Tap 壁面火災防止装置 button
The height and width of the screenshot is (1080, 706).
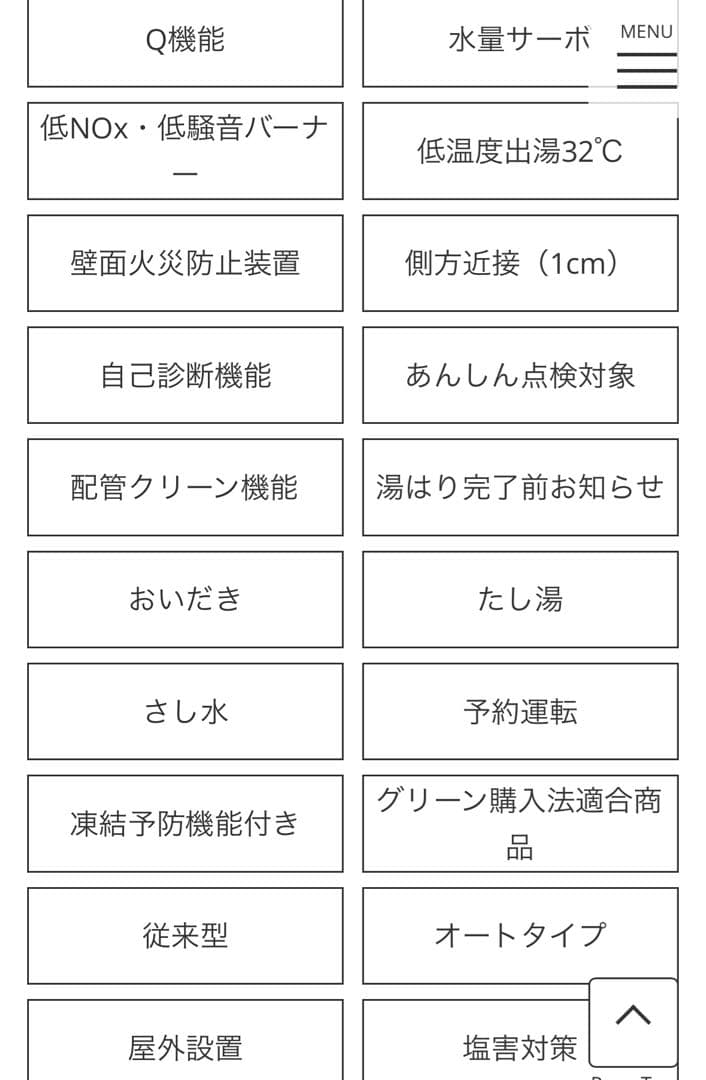pos(185,263)
